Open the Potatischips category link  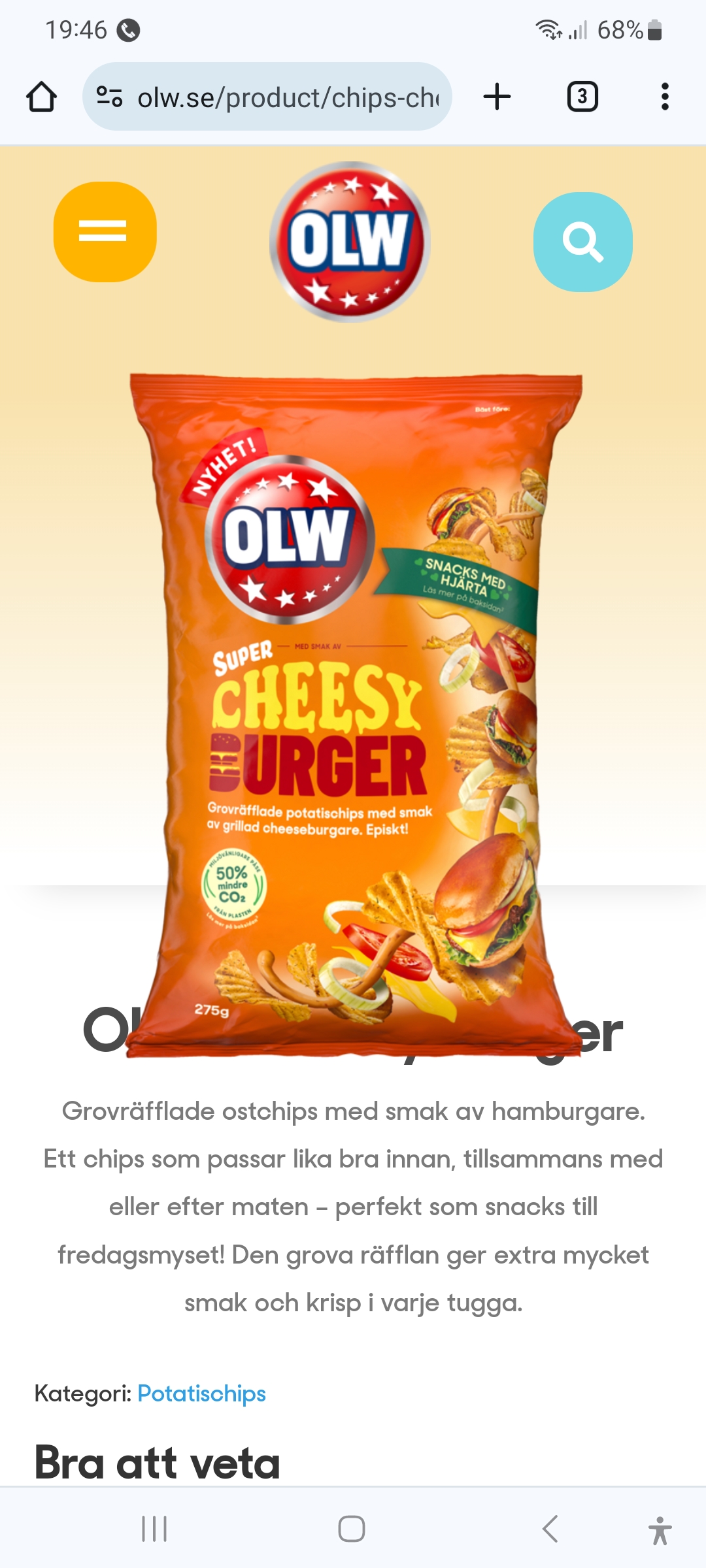[x=201, y=1394]
